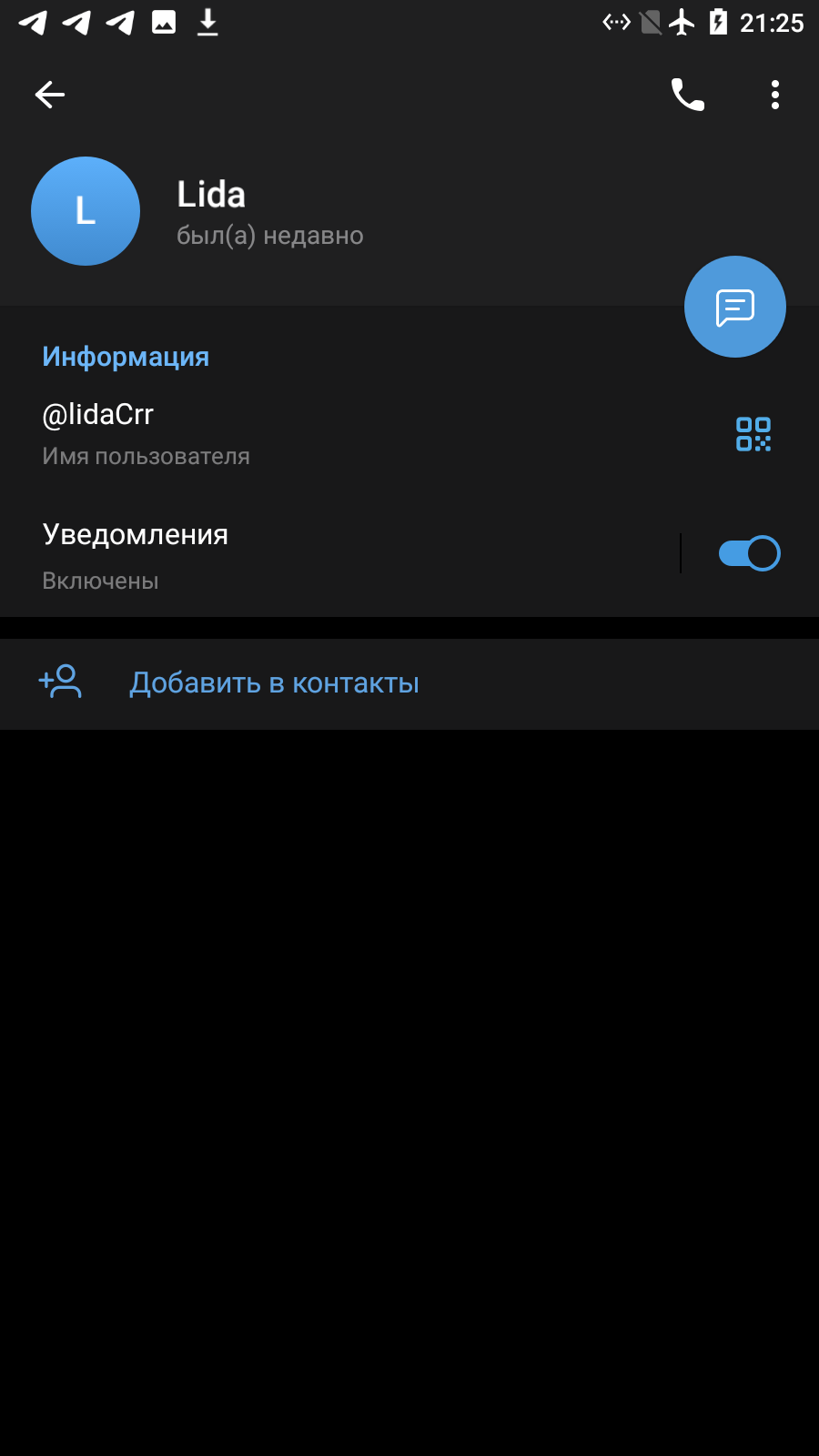The width and height of the screenshot is (819, 1456).
Task: Show the QR code for @lidaCrr
Action: [753, 434]
